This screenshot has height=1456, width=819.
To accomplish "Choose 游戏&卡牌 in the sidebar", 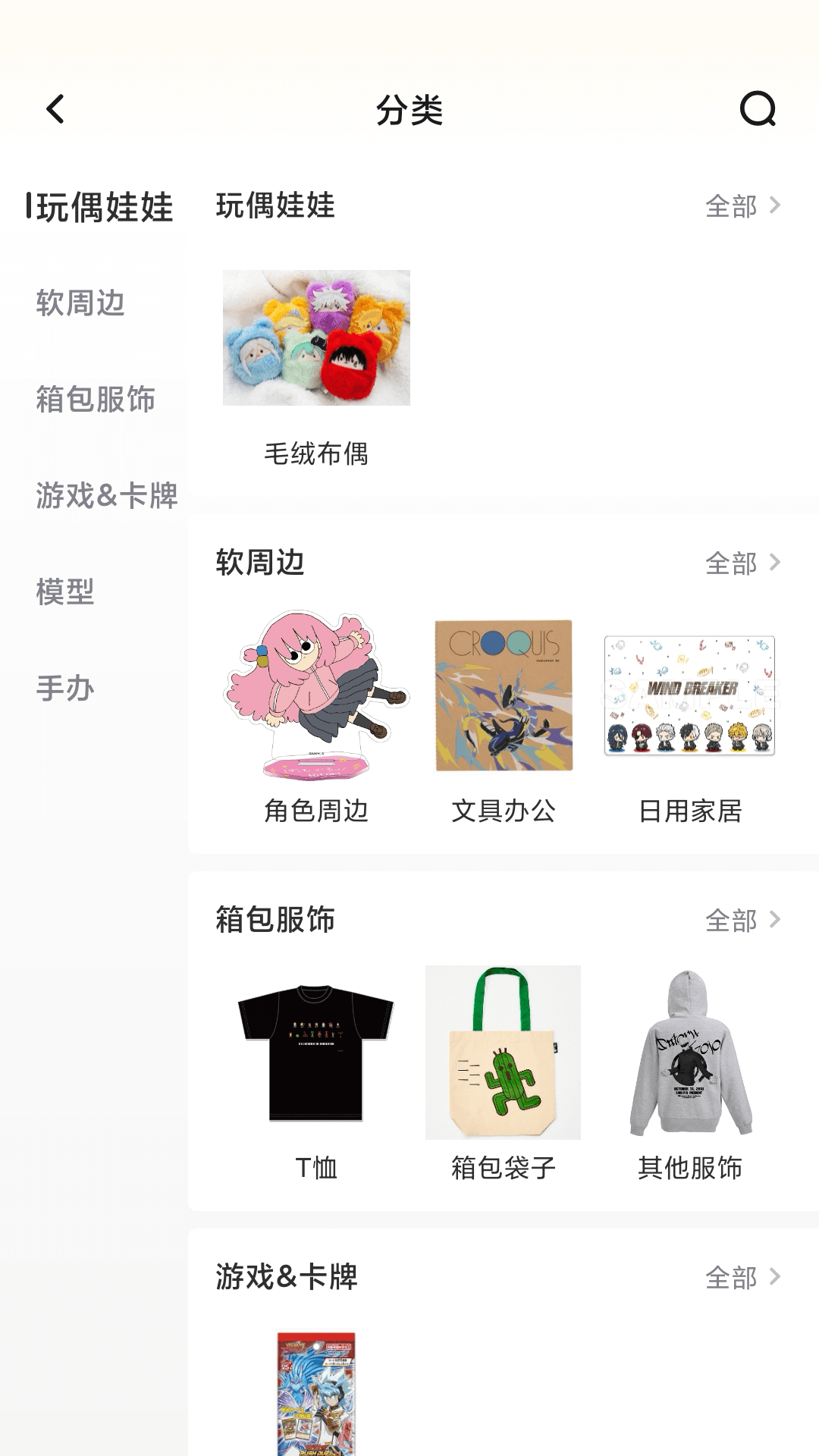I will click(x=106, y=496).
